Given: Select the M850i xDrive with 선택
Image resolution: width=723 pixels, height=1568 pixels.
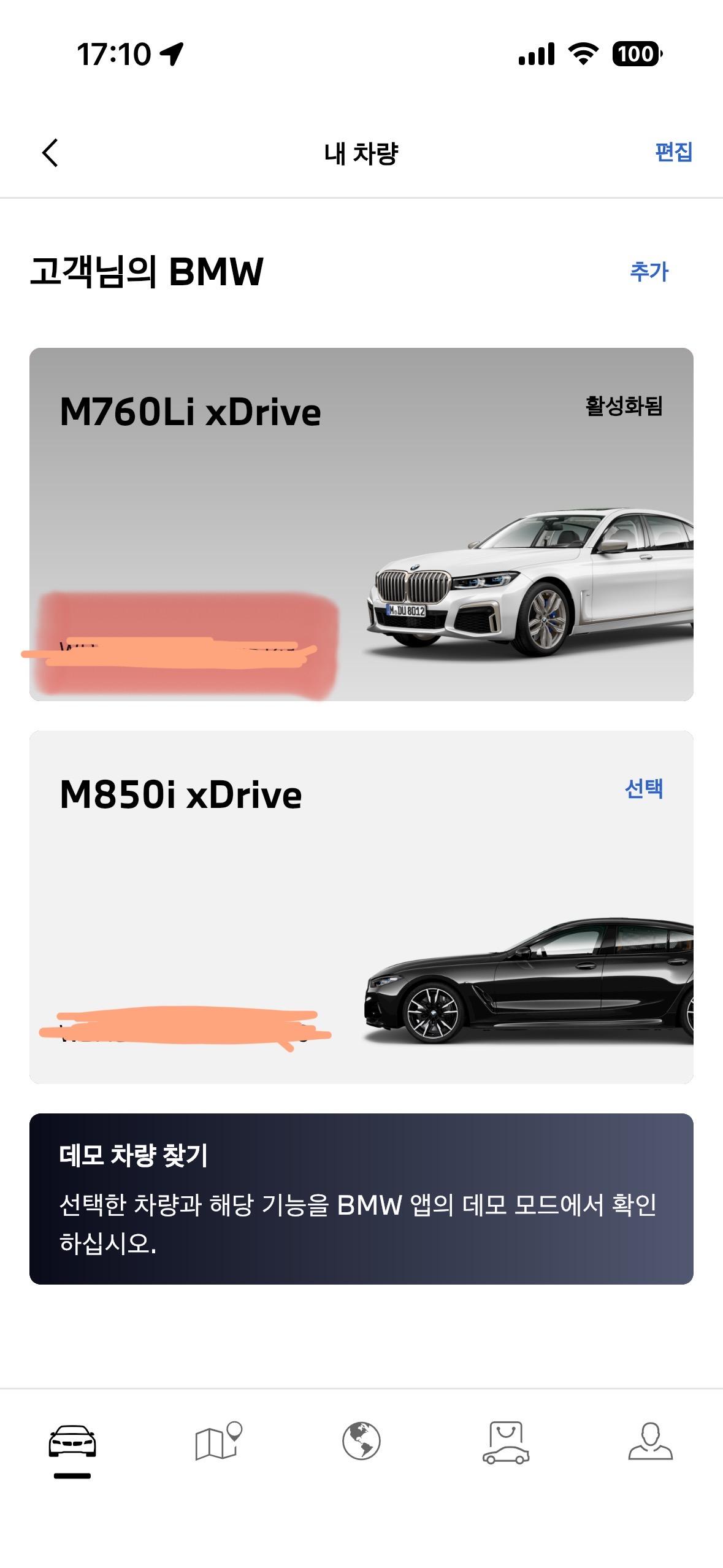Looking at the screenshot, I should click(x=643, y=788).
